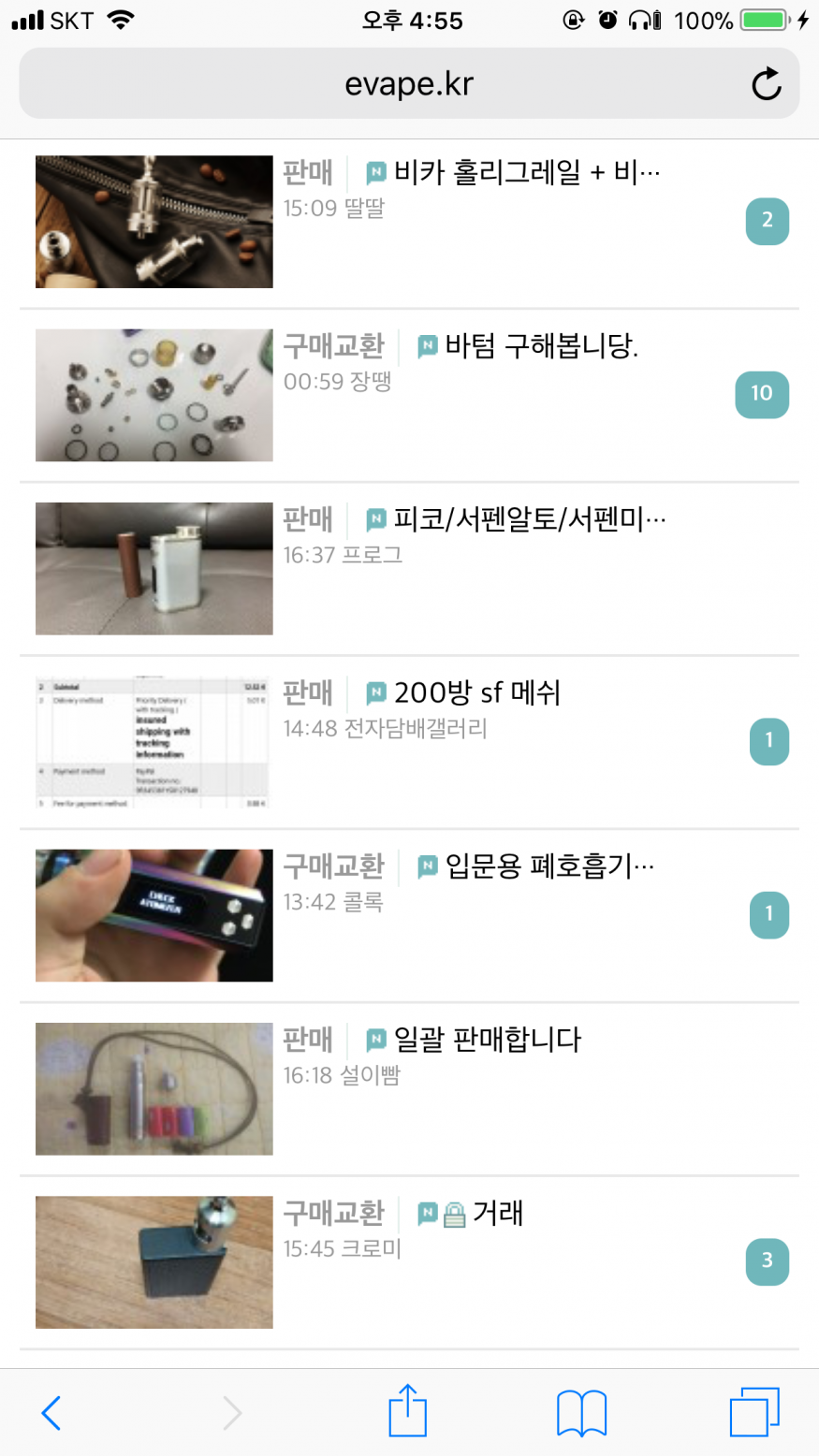The width and height of the screenshot is (819, 1456).
Task: Open the post '일괄 판매합니다'
Action: tap(487, 1040)
